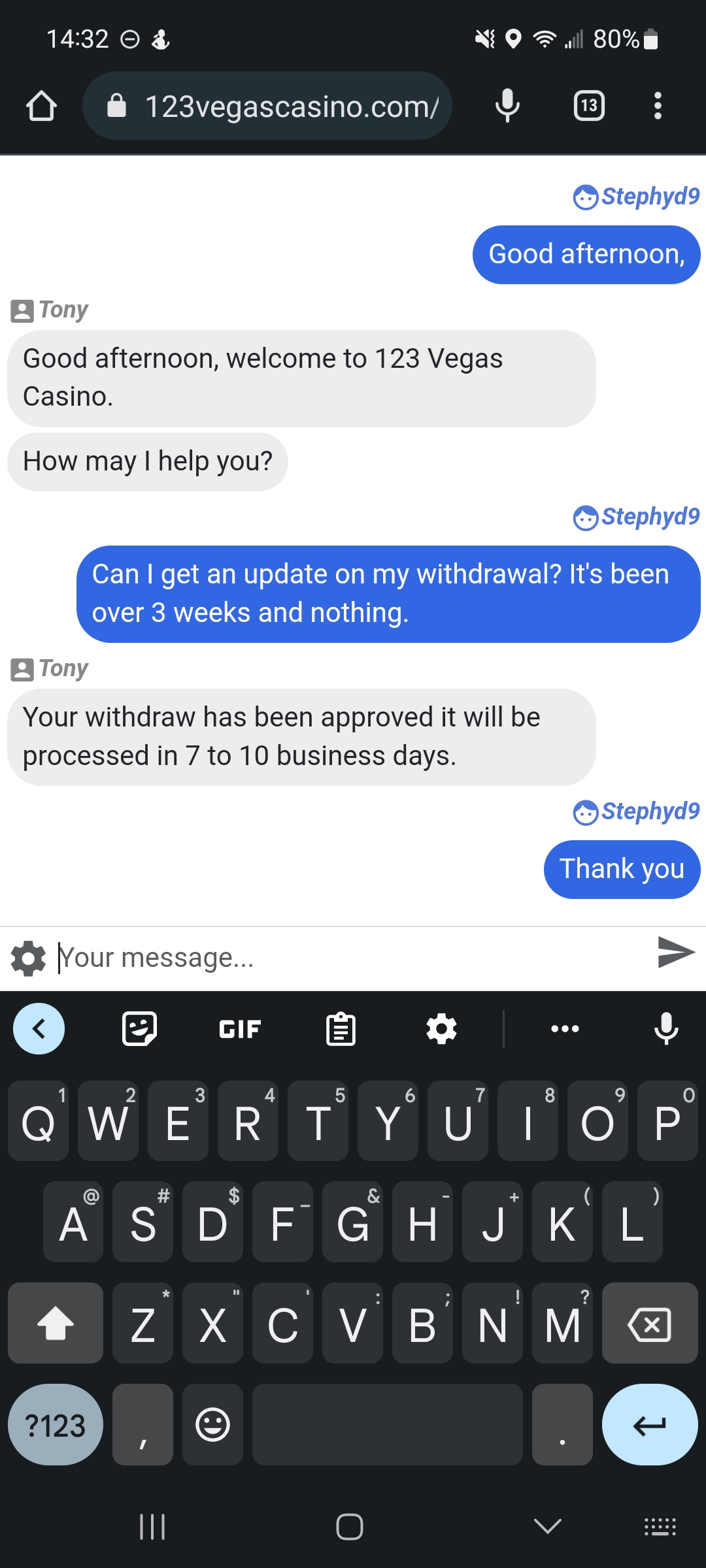Open the keyboard clipboard
The width and height of the screenshot is (706, 1568).
[341, 1029]
